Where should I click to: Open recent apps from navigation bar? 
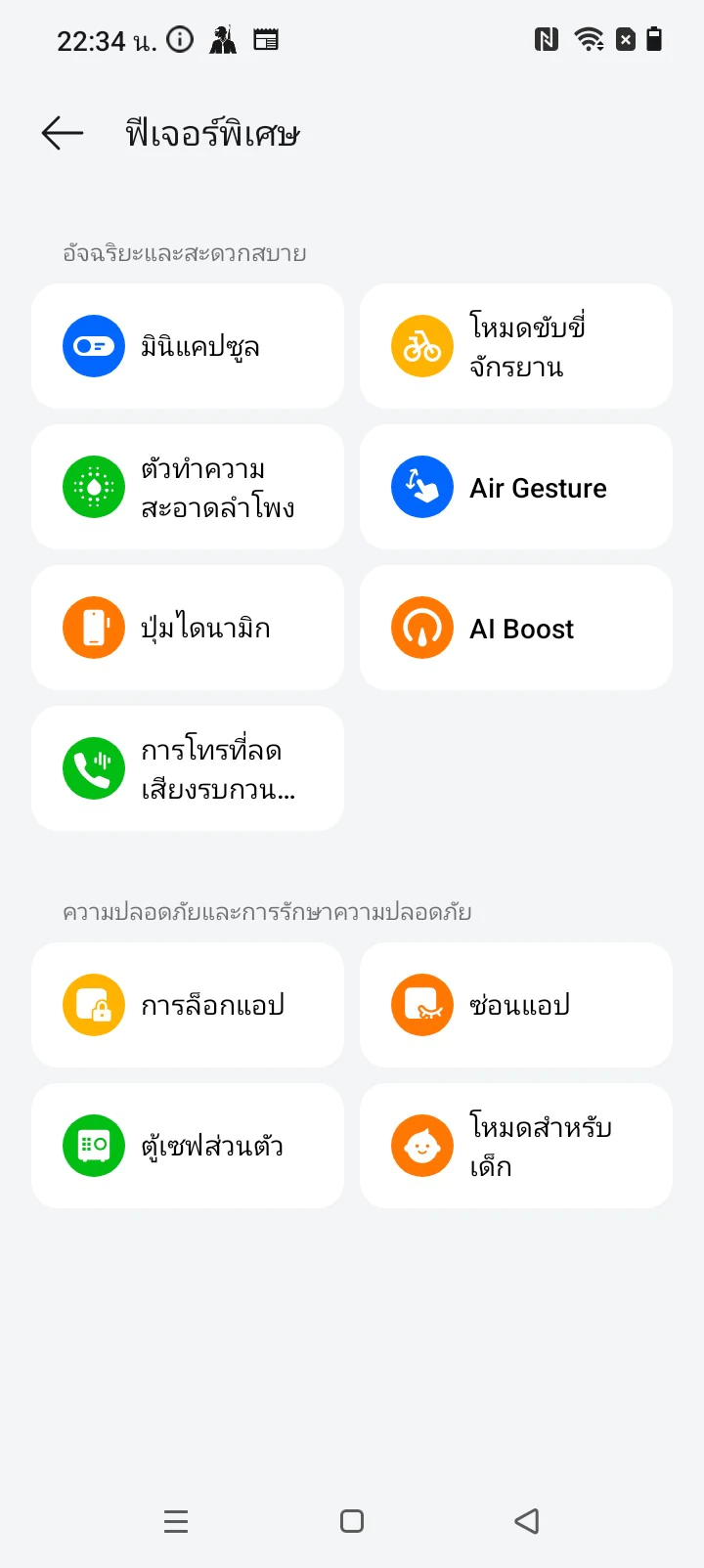tap(176, 1521)
